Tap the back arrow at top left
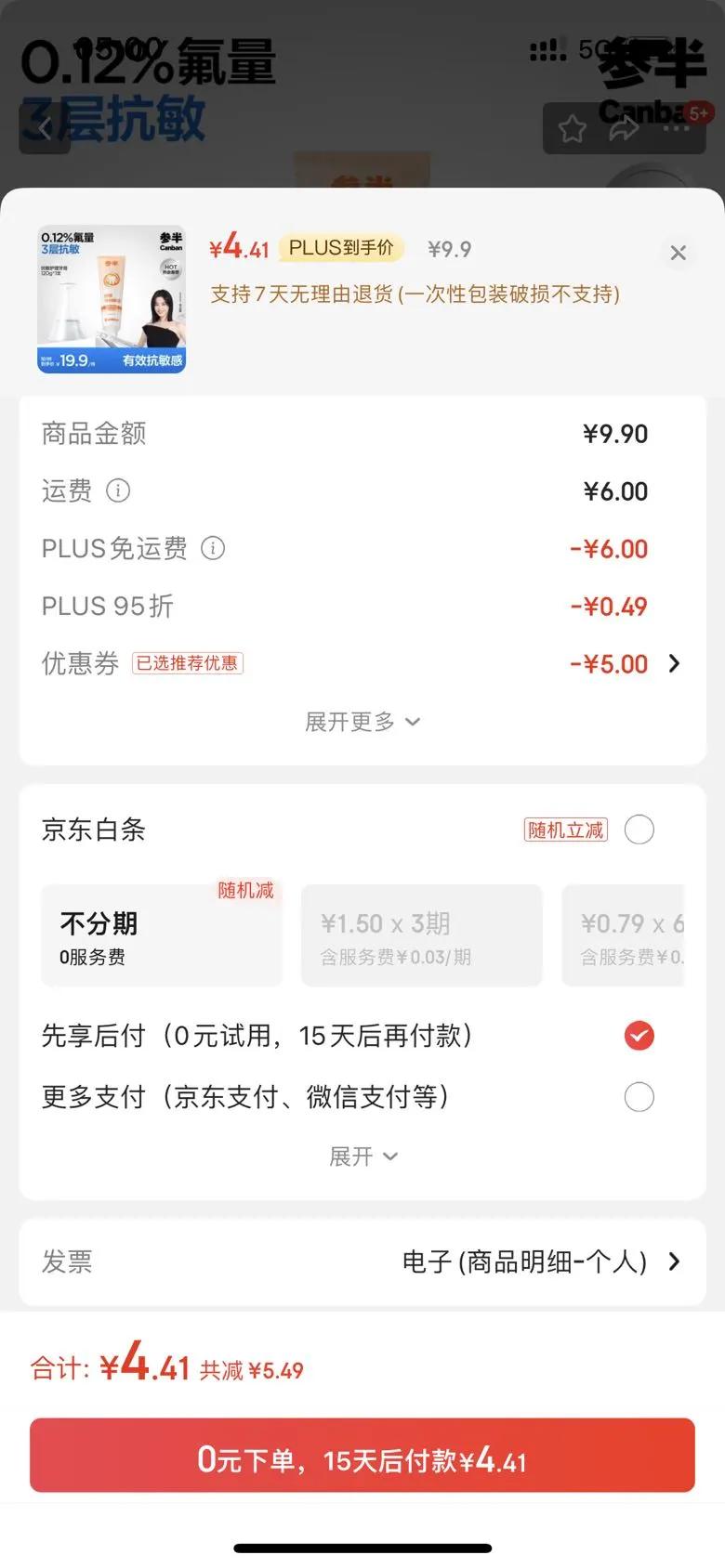Screen dimensions: 725x1568 pyautogui.click(x=44, y=128)
